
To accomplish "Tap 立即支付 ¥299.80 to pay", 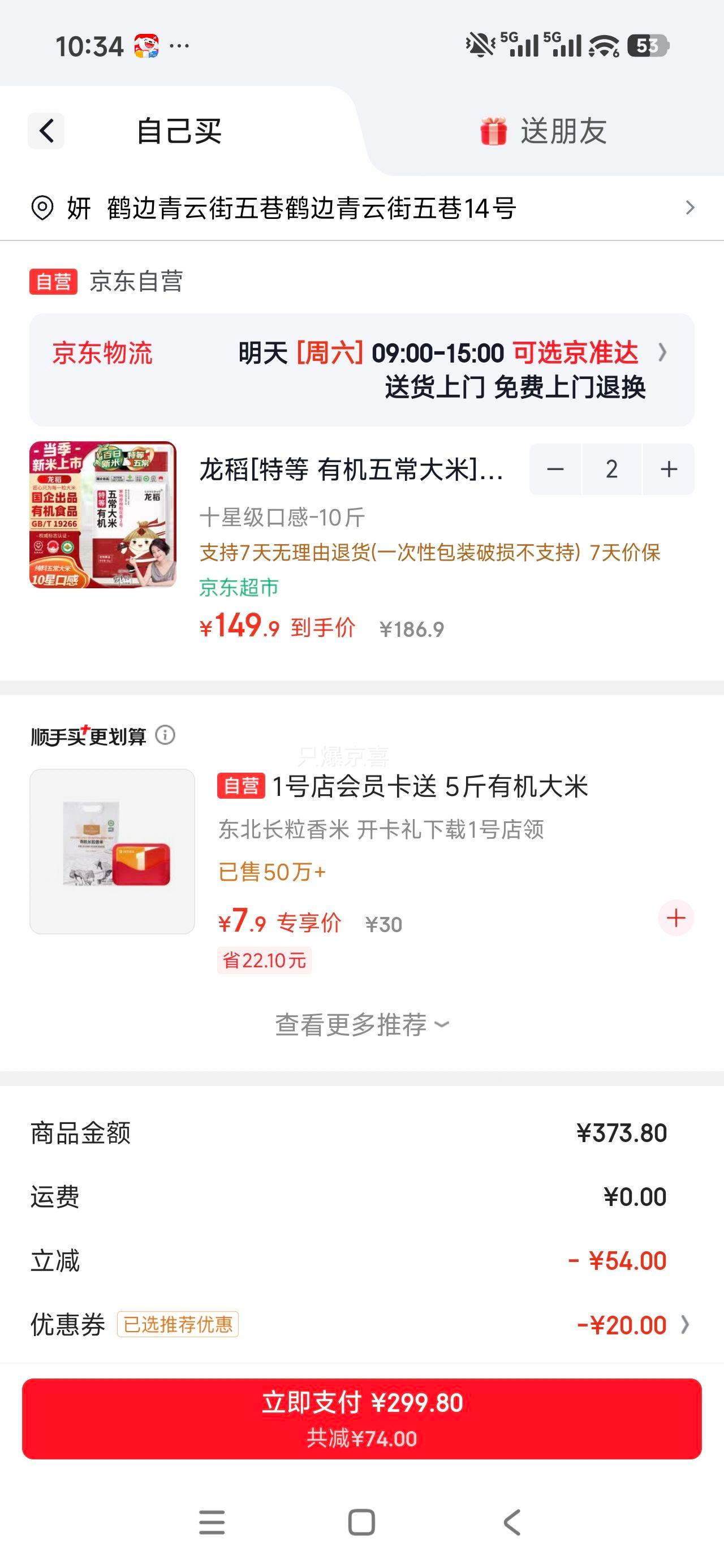I will pyautogui.click(x=361, y=1418).
